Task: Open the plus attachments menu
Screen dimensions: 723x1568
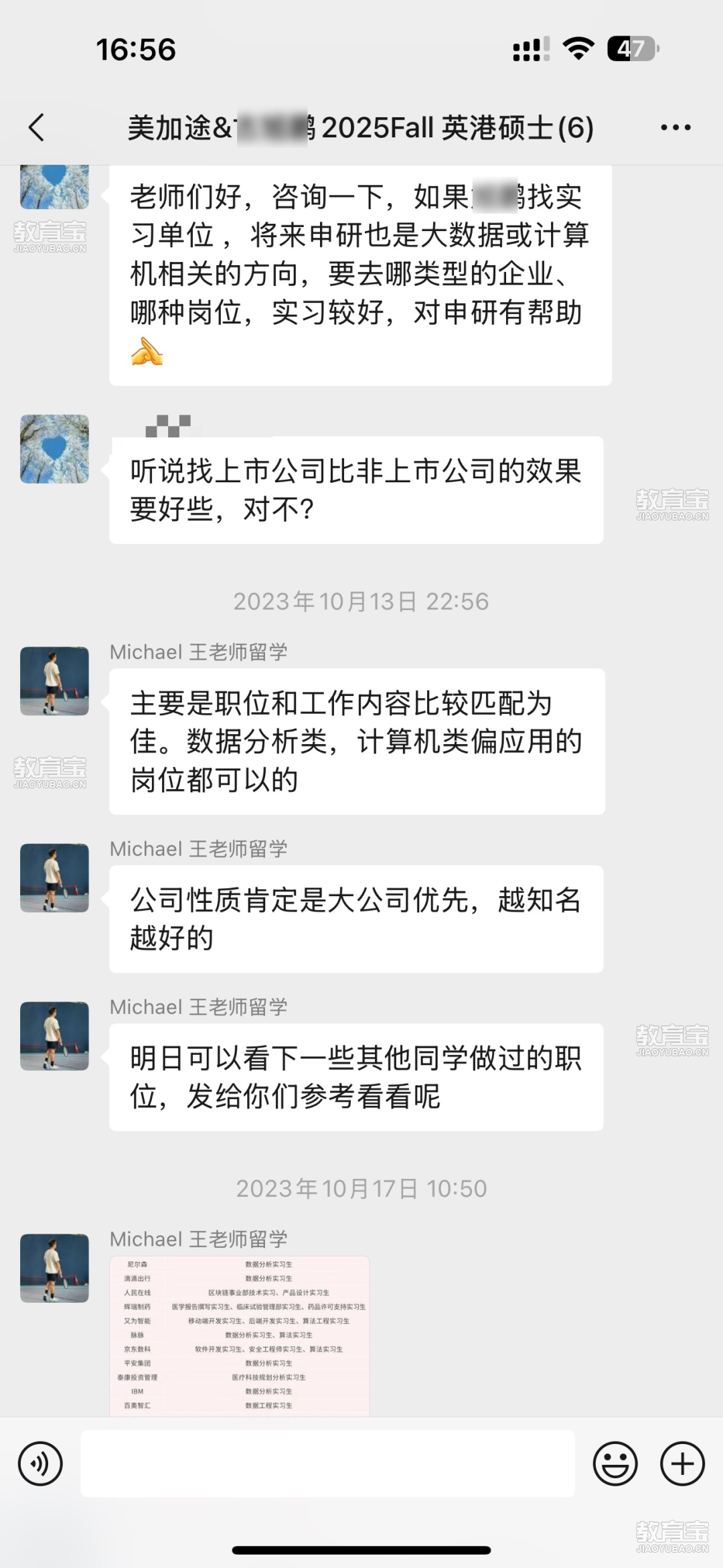Action: coord(682,1464)
